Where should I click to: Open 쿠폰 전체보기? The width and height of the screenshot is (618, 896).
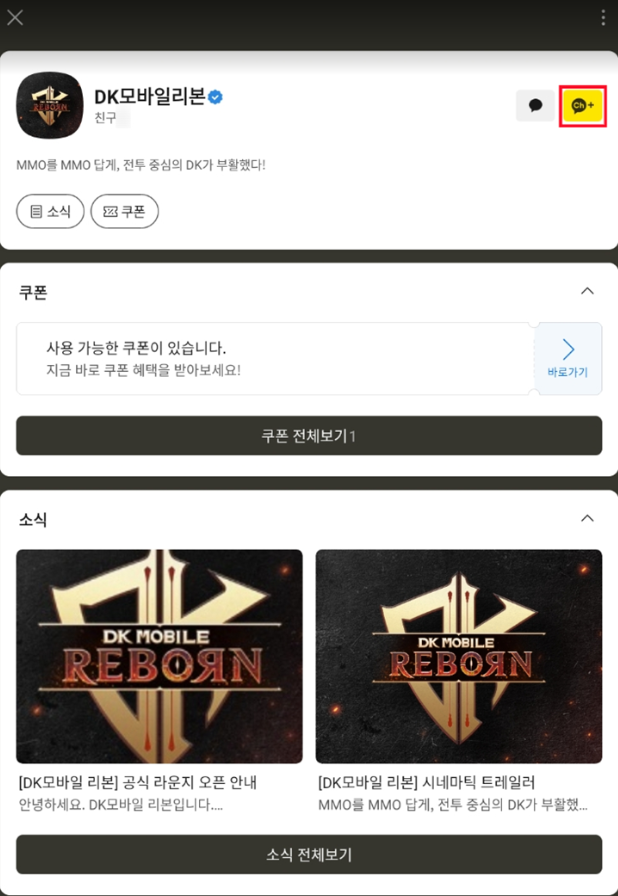(309, 436)
